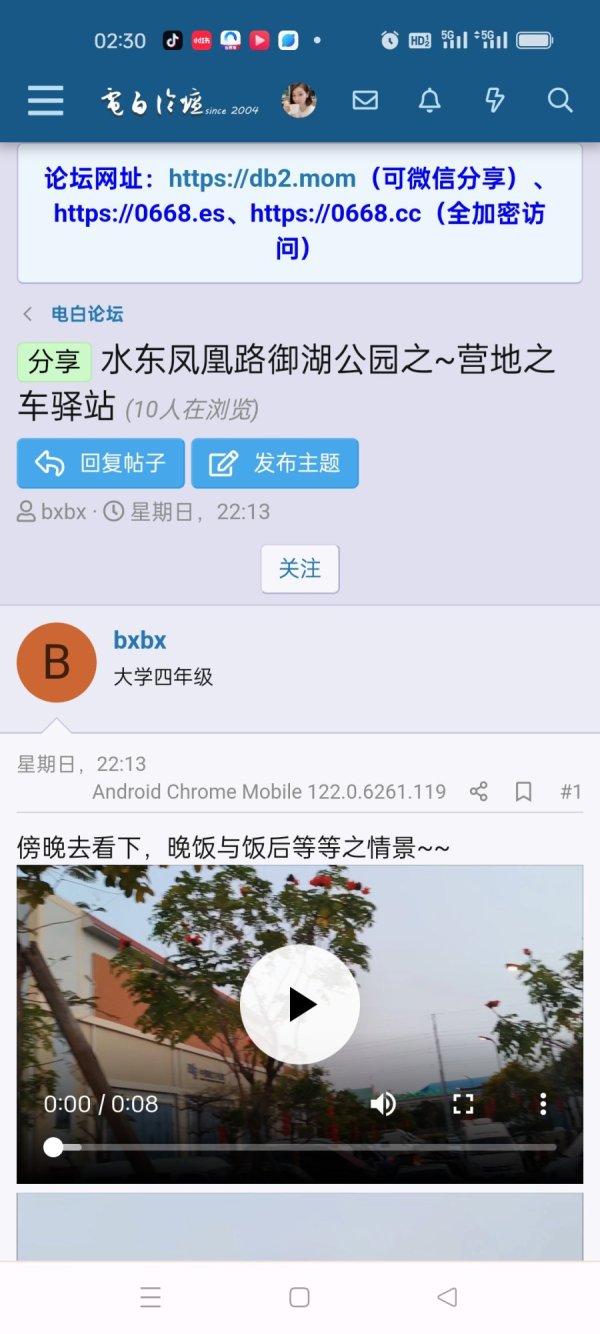Go back to 电白论坛 breadcrumb
This screenshot has height=1334, width=600.
coord(87,314)
